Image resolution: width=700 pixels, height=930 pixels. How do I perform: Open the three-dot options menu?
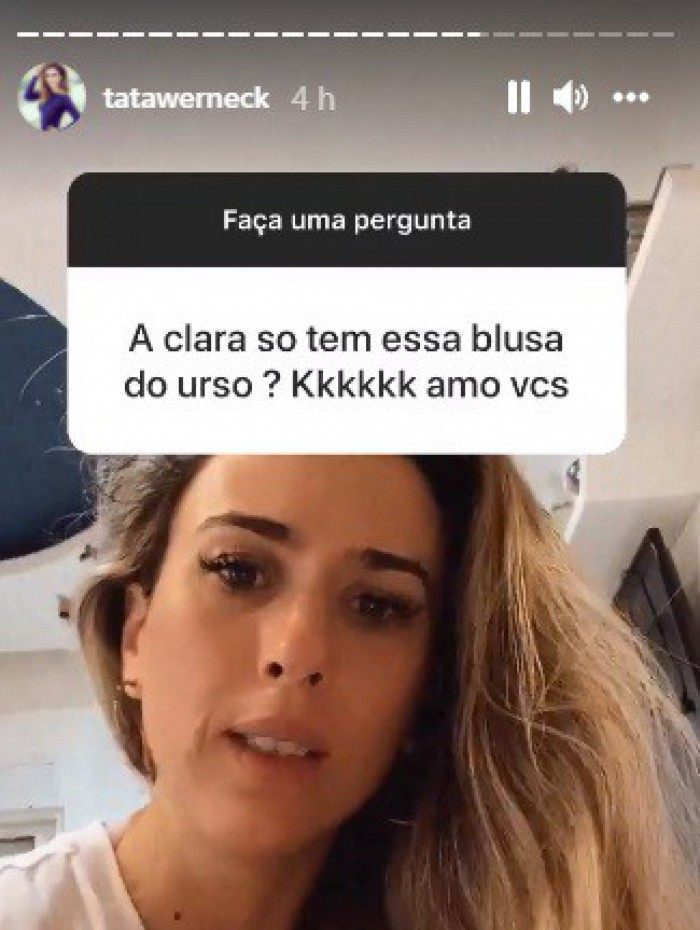(x=631, y=98)
